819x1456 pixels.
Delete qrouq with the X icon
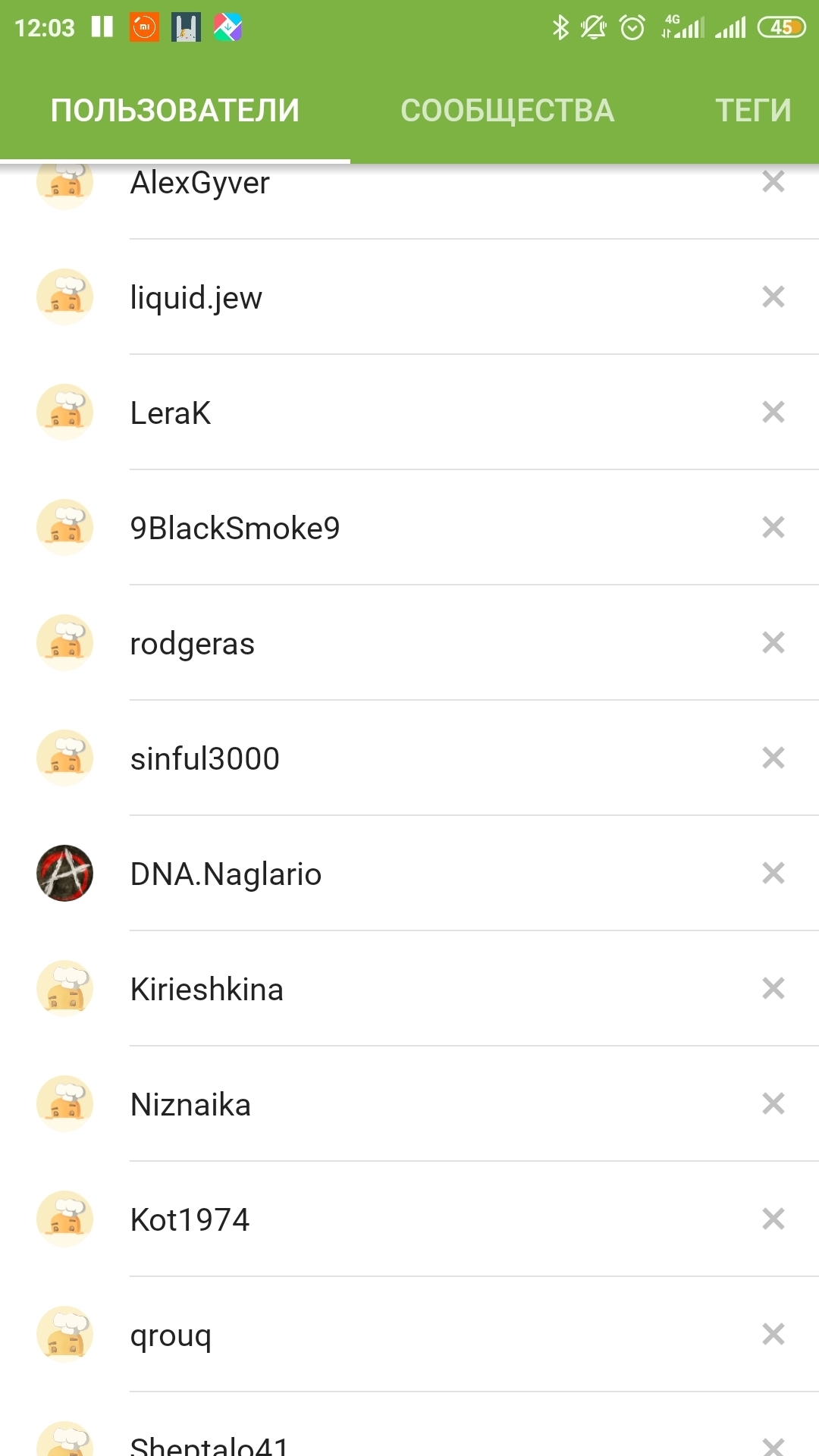[x=773, y=1334]
